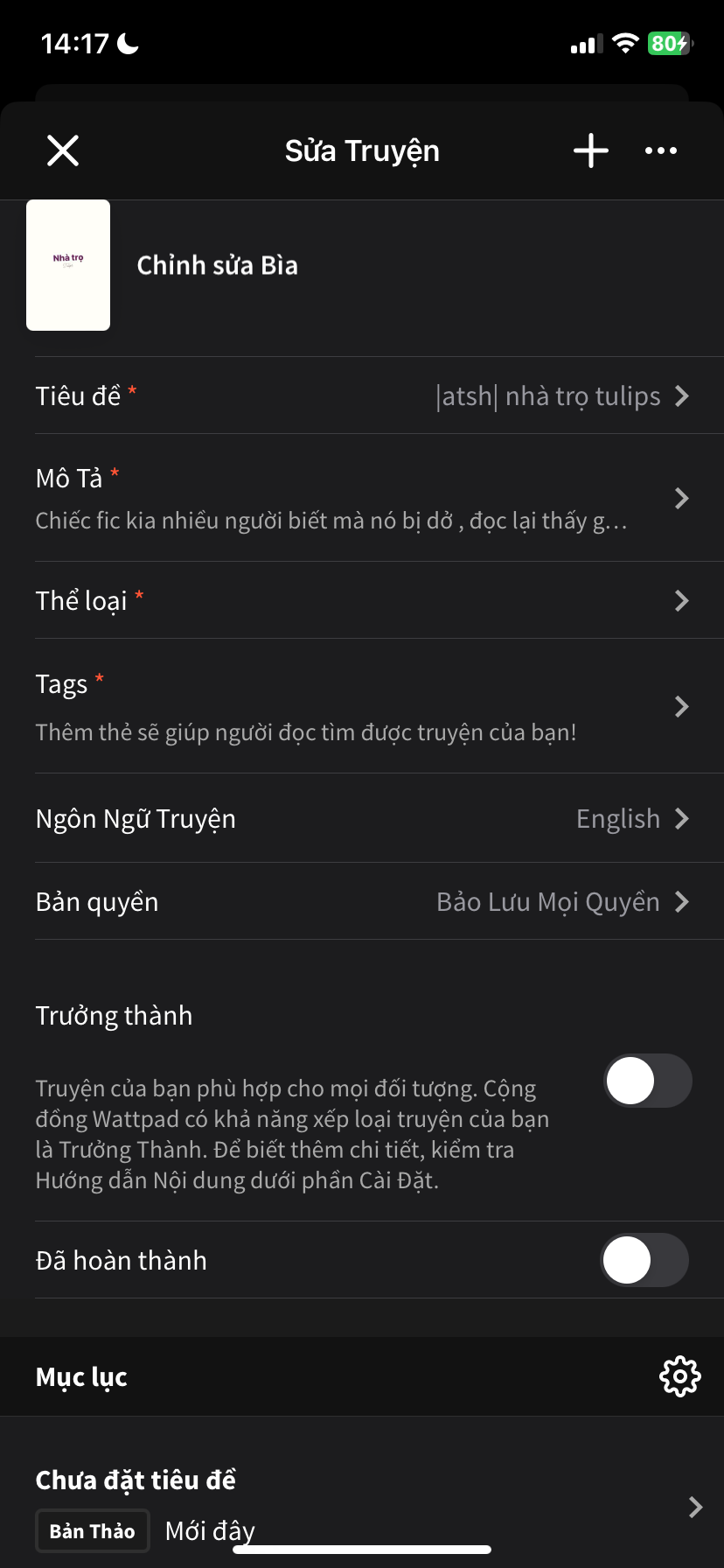
Task: Open the Mục lục settings gear
Action: click(x=679, y=1376)
